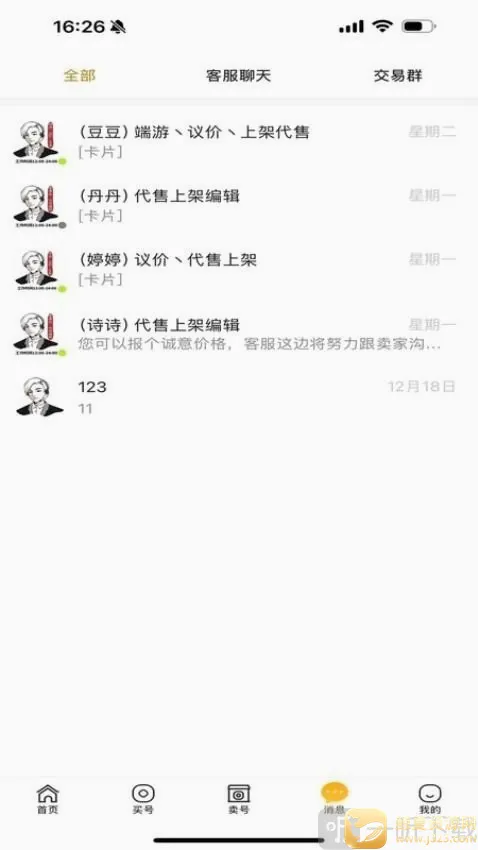Switch to the 全部 tab

80,75
